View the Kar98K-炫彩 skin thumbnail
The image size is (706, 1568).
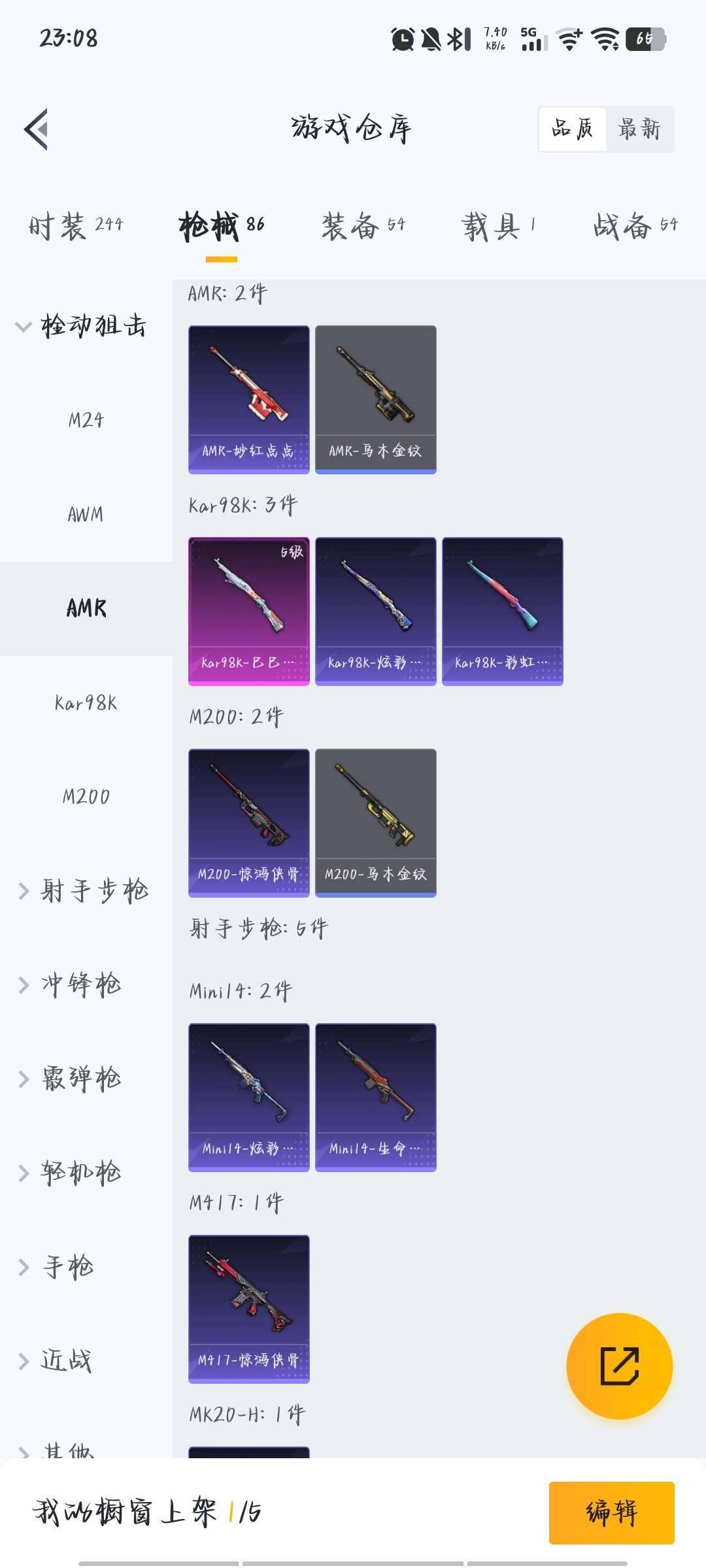point(376,610)
